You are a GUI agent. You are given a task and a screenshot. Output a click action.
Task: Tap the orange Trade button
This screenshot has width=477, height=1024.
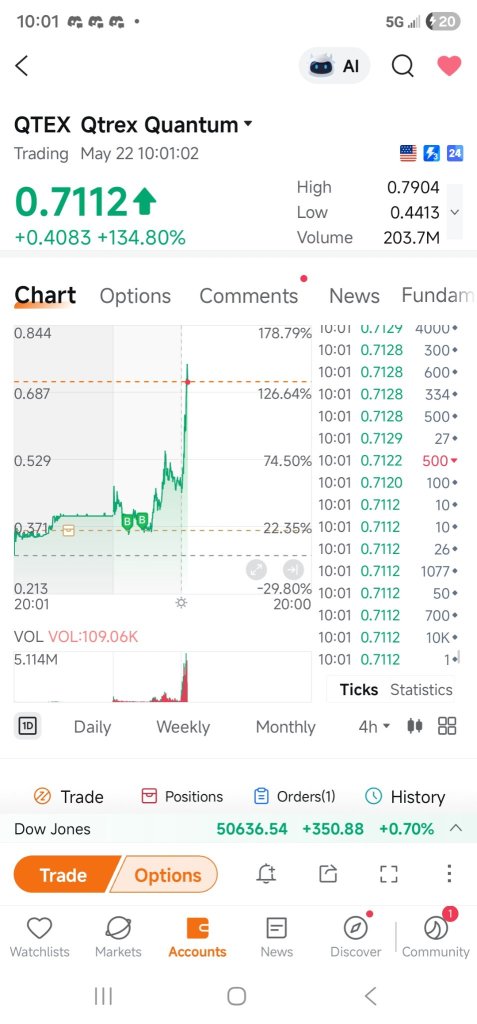coord(63,874)
